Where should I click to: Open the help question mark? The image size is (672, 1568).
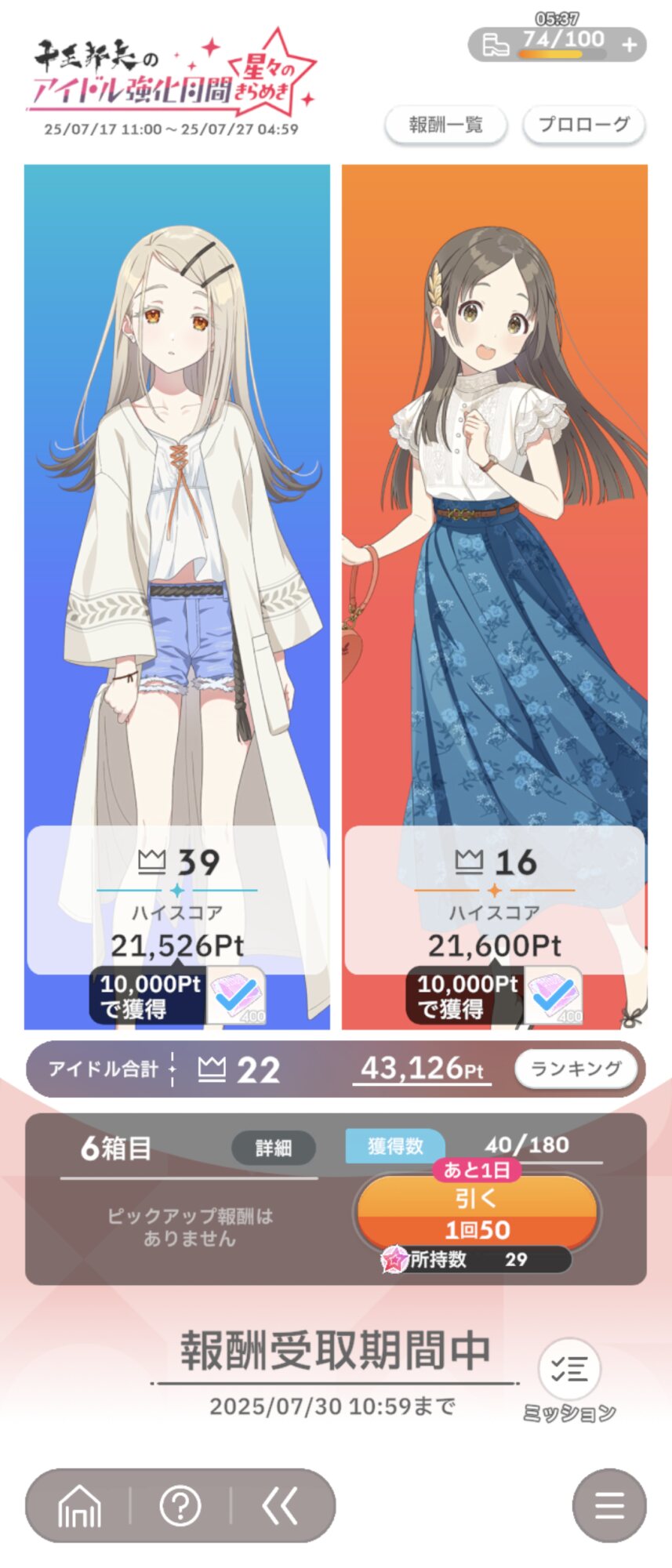180,1506
